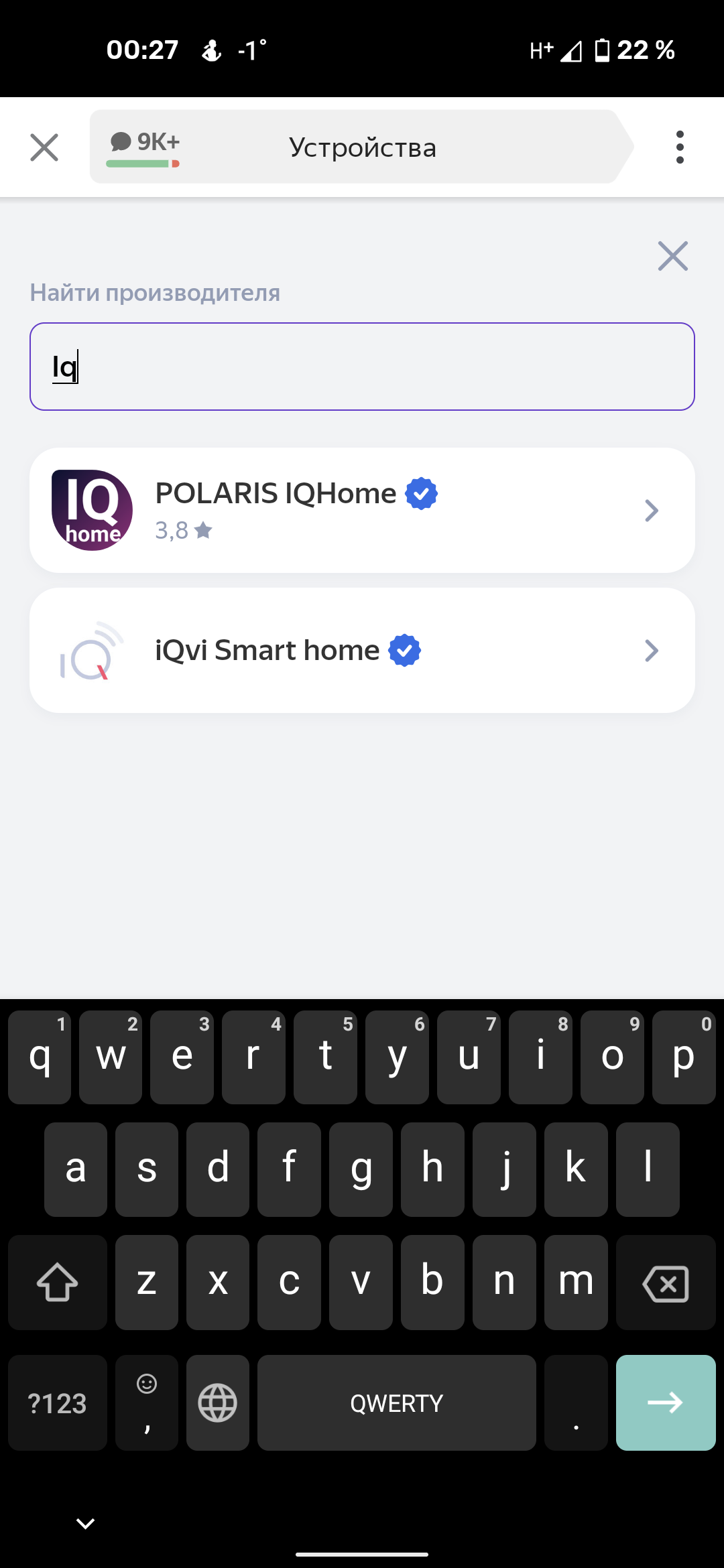Hide the keyboard with the down chevron
The width and height of the screenshot is (724, 1568).
(85, 1523)
